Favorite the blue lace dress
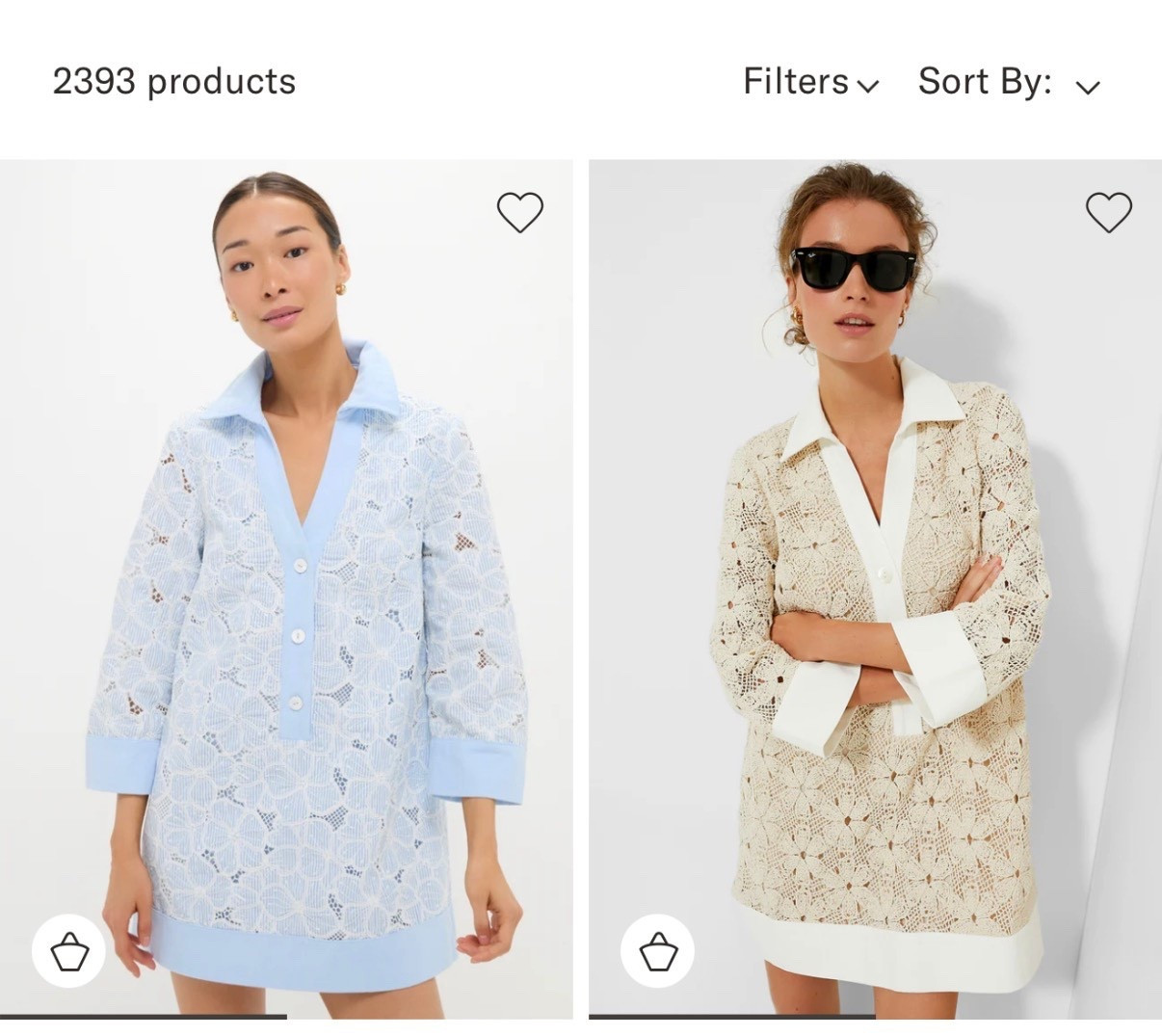 click(519, 212)
